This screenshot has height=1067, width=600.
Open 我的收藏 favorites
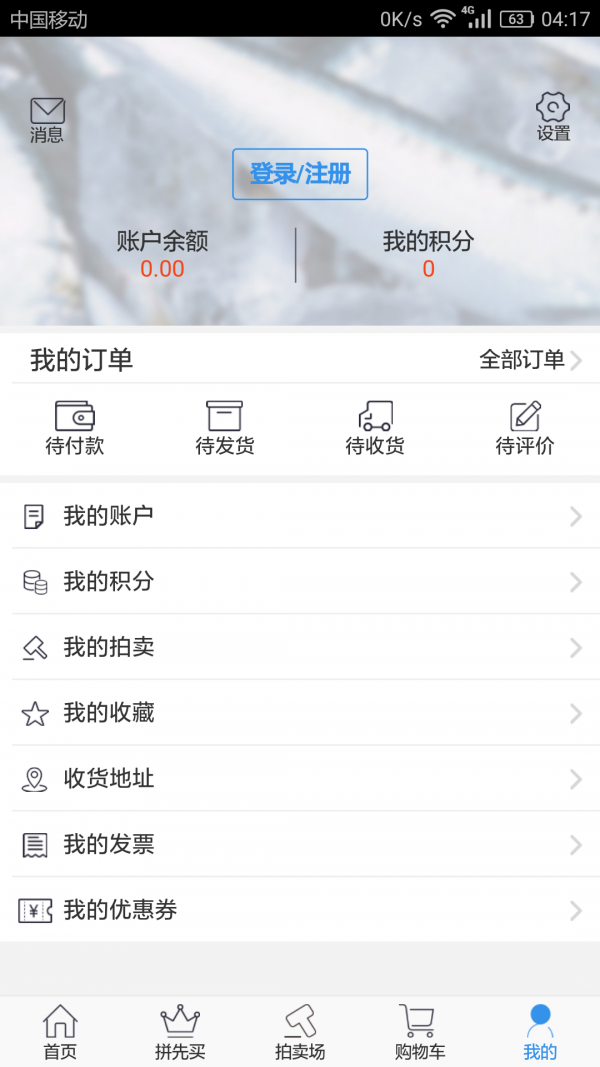[x=300, y=714]
